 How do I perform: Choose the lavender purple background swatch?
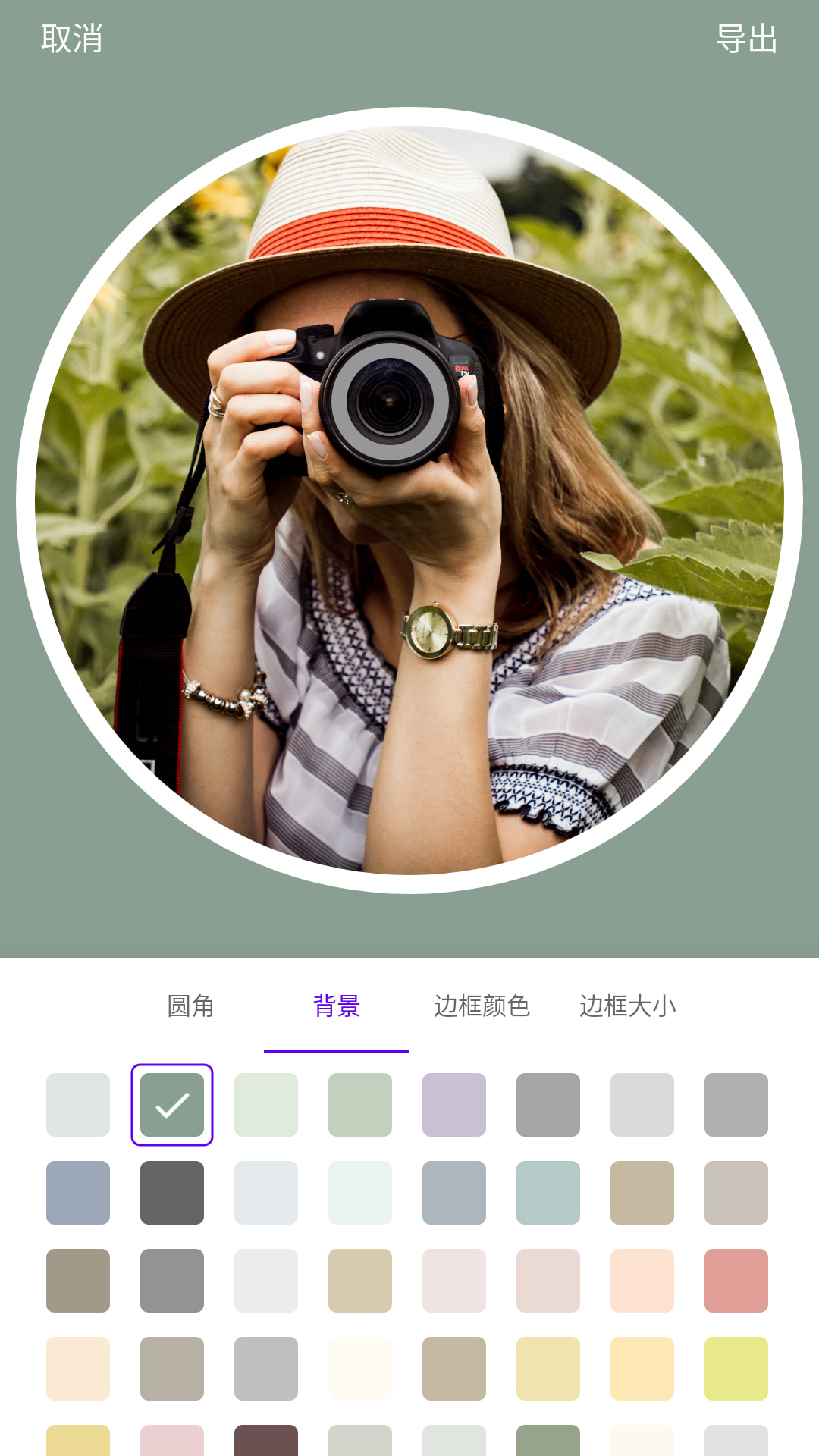coord(454,1105)
